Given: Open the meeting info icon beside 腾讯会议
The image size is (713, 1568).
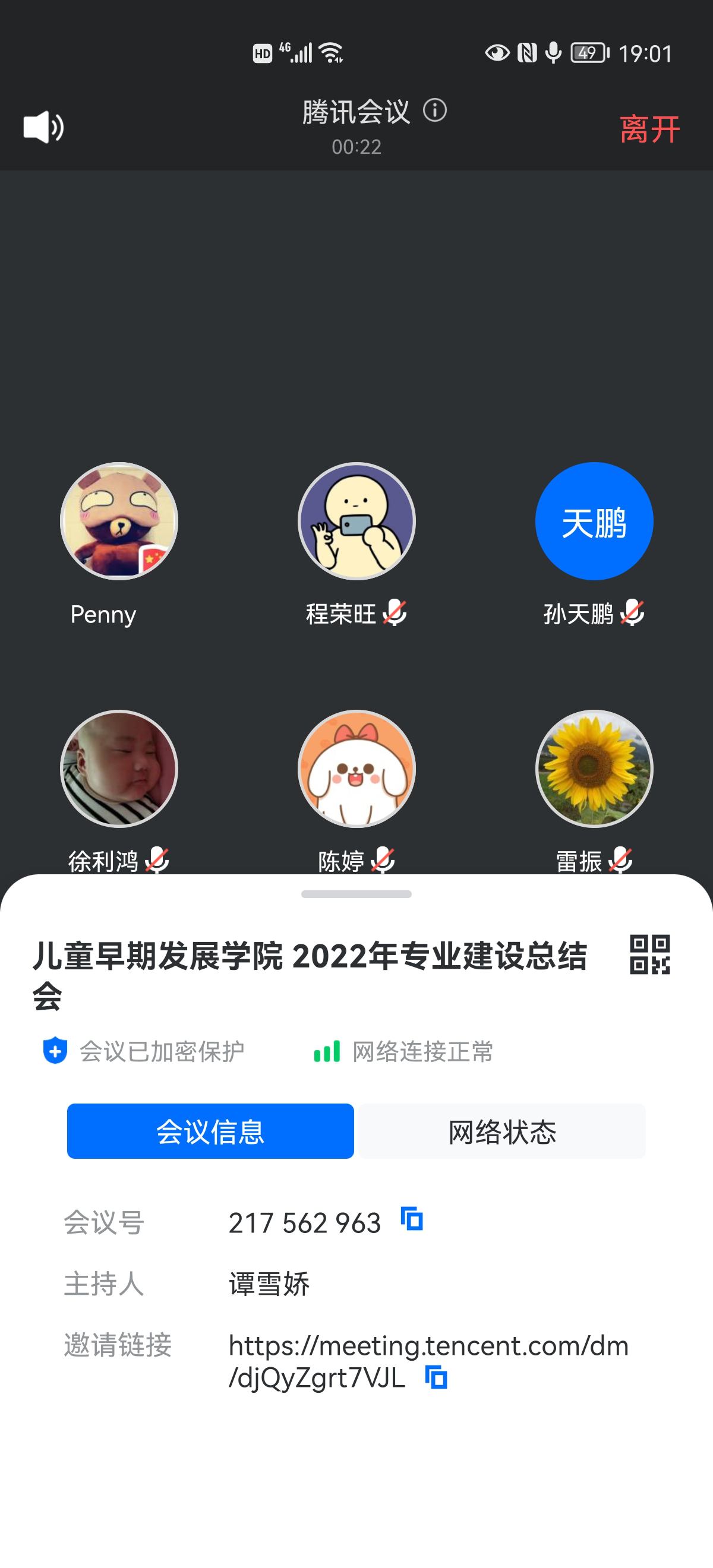Looking at the screenshot, I should tap(435, 110).
